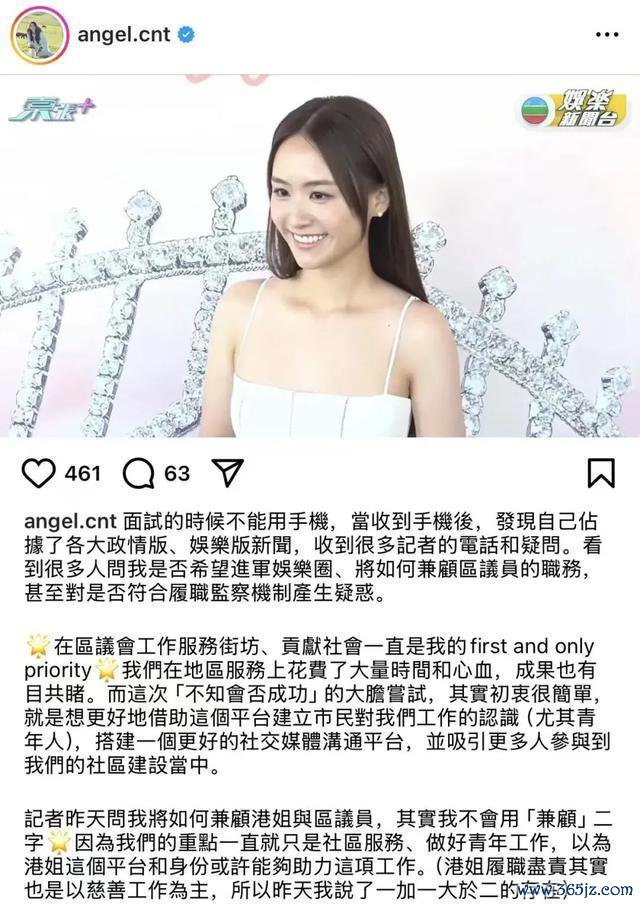Bookmark this post to saved

(x=600, y=473)
